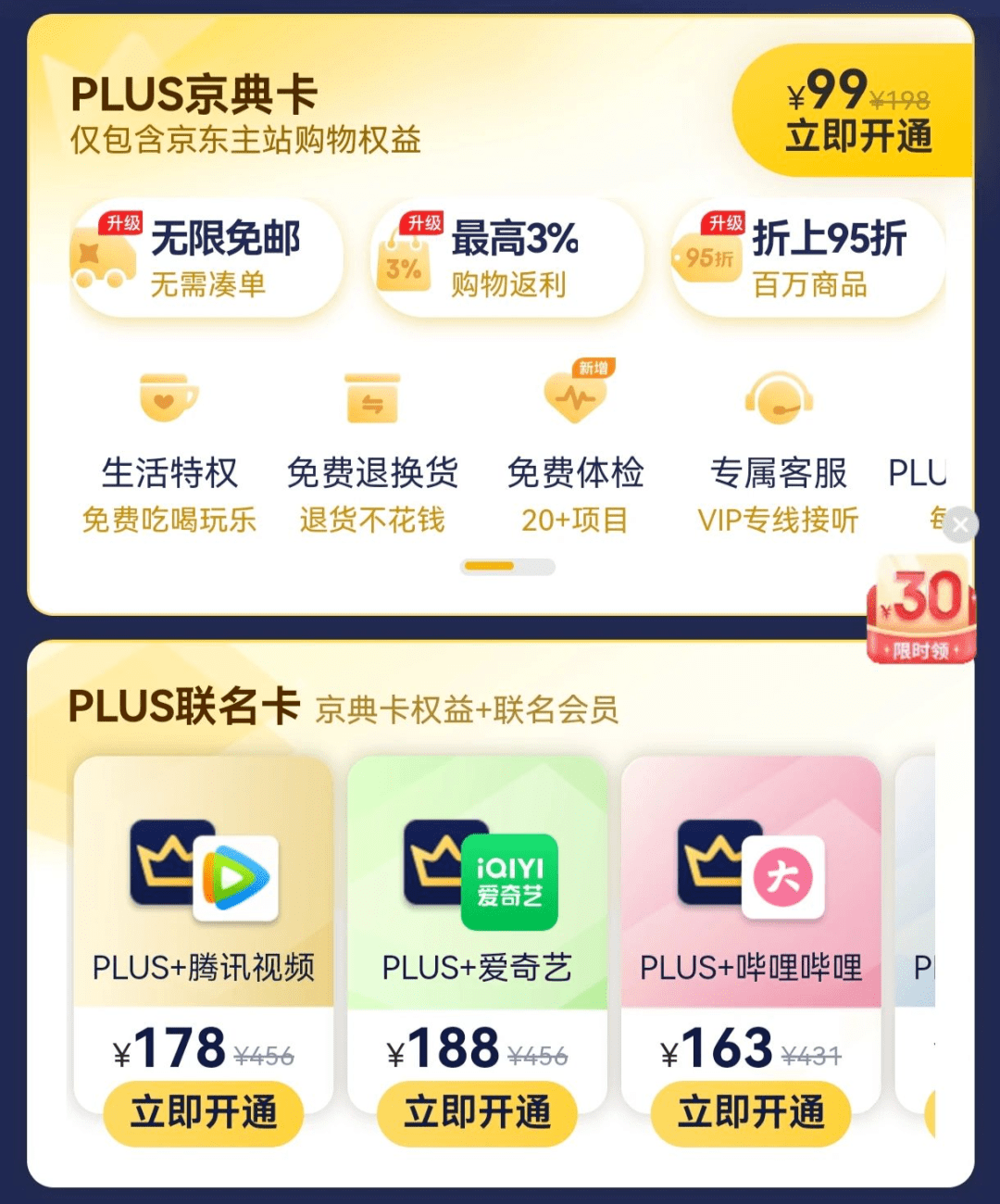Viewport: 1000px width, 1204px height.
Task: Tap 立即开通 under PLUS+哔哩哔哩
Action: click(751, 1112)
